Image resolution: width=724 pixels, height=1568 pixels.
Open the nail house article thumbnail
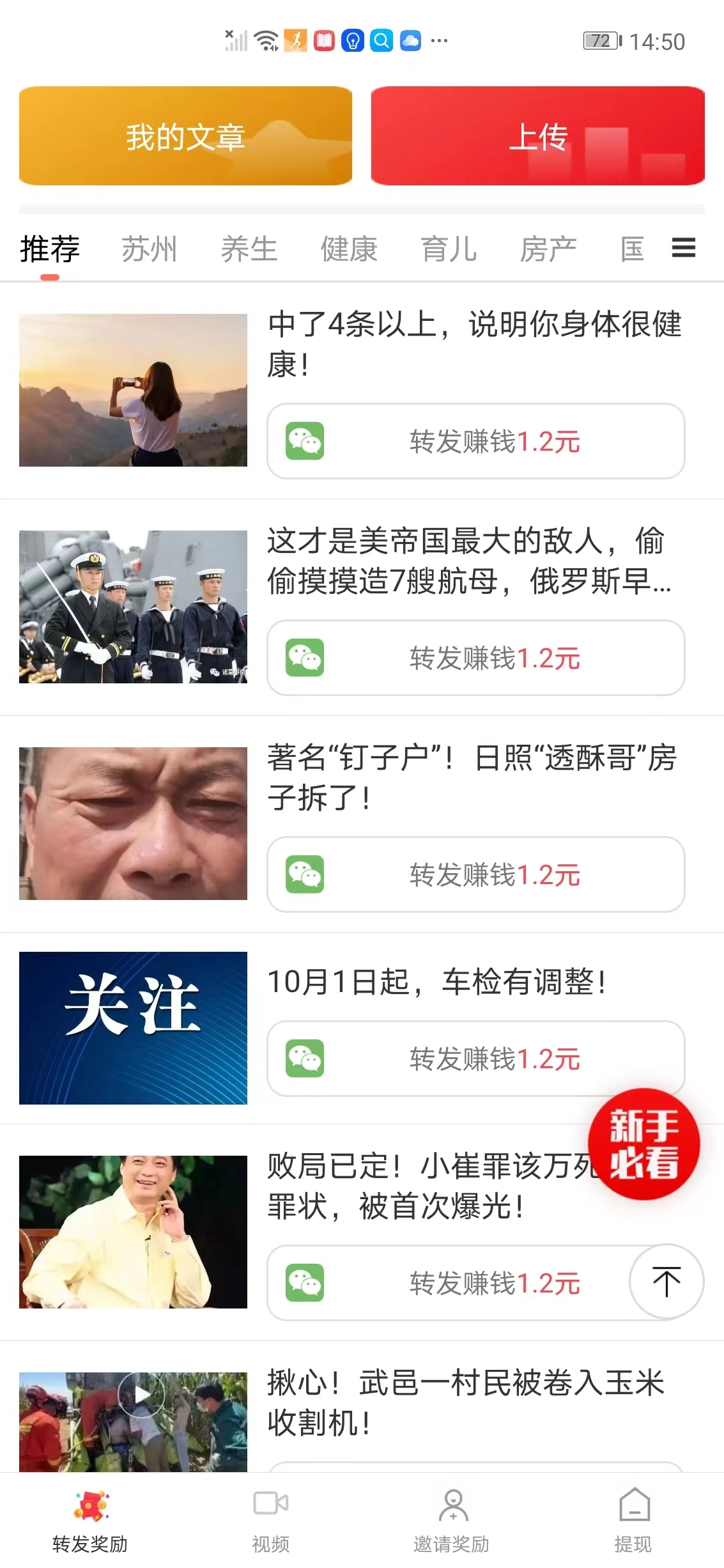pos(132,823)
